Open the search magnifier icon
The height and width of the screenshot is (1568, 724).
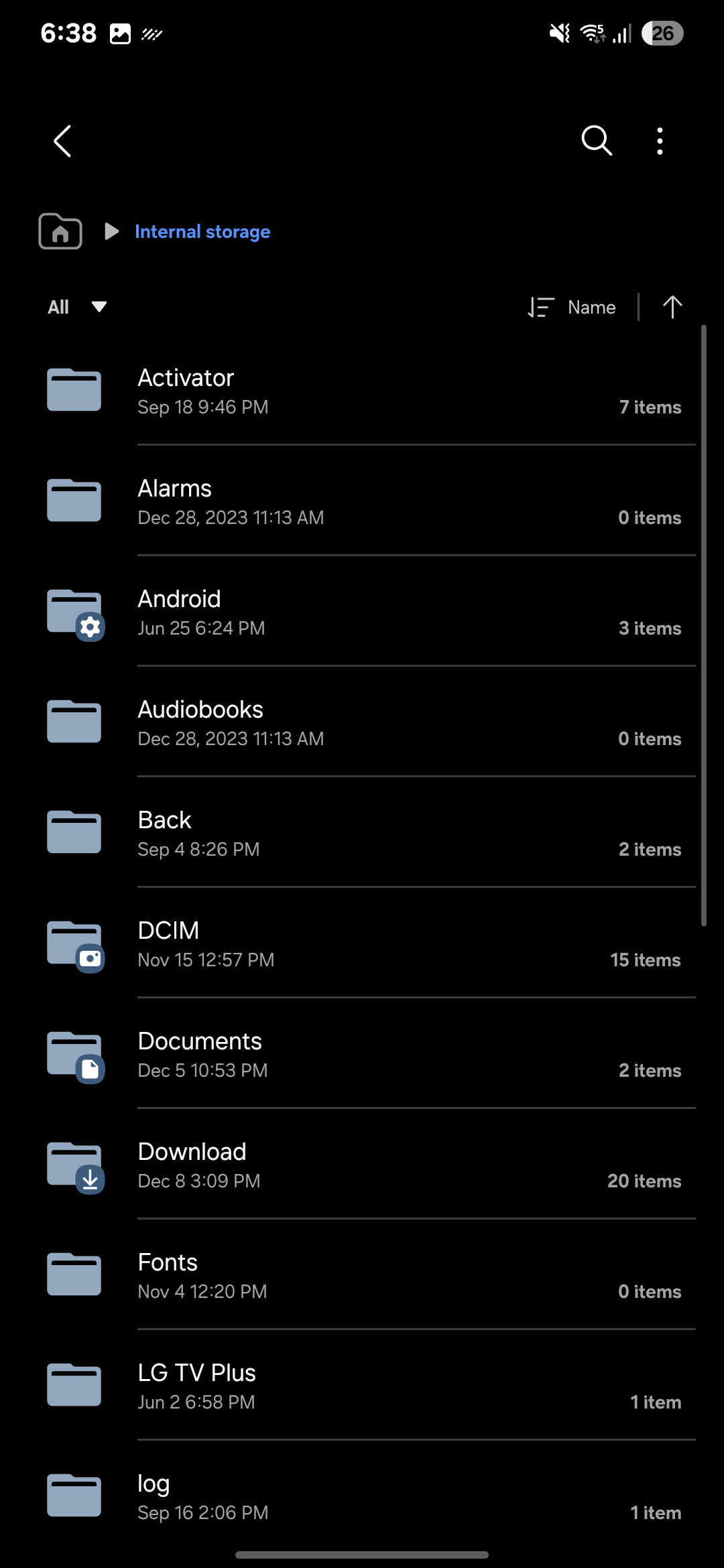(x=596, y=141)
